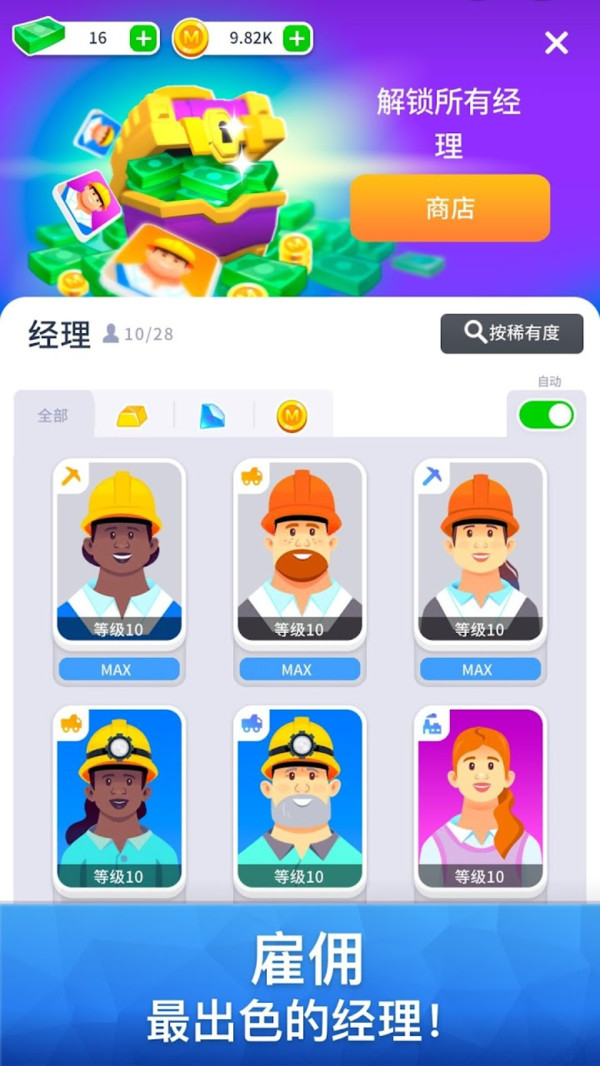Close the managers panel
This screenshot has height=1066, width=600.
[x=556, y=42]
